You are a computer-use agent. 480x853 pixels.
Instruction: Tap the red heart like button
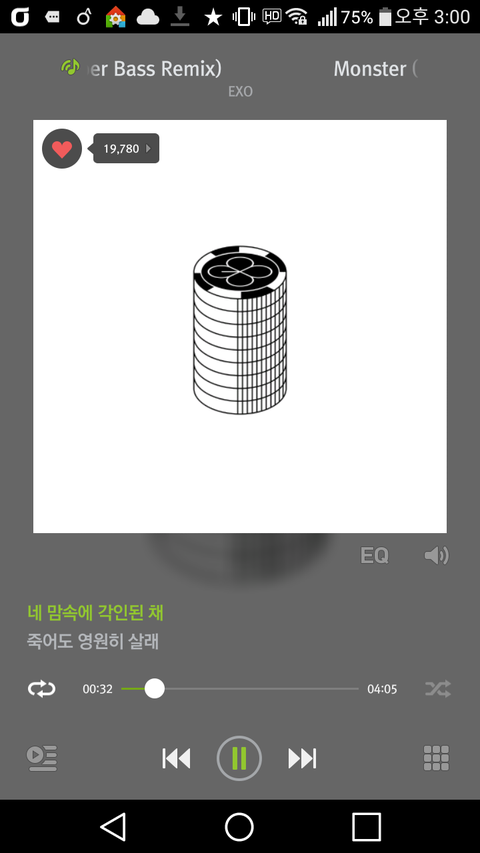click(x=62, y=149)
